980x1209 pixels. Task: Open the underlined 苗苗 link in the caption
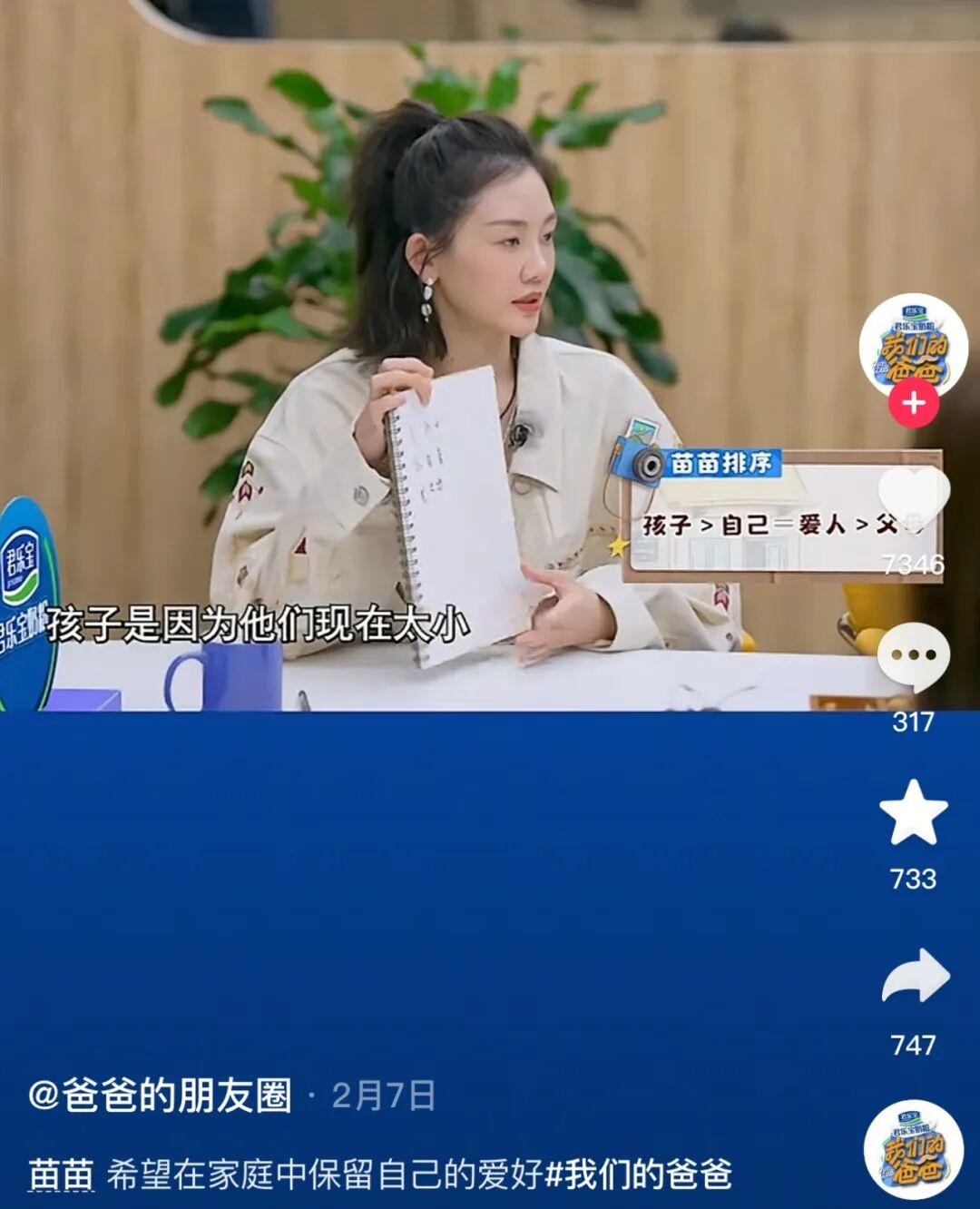(x=61, y=1175)
